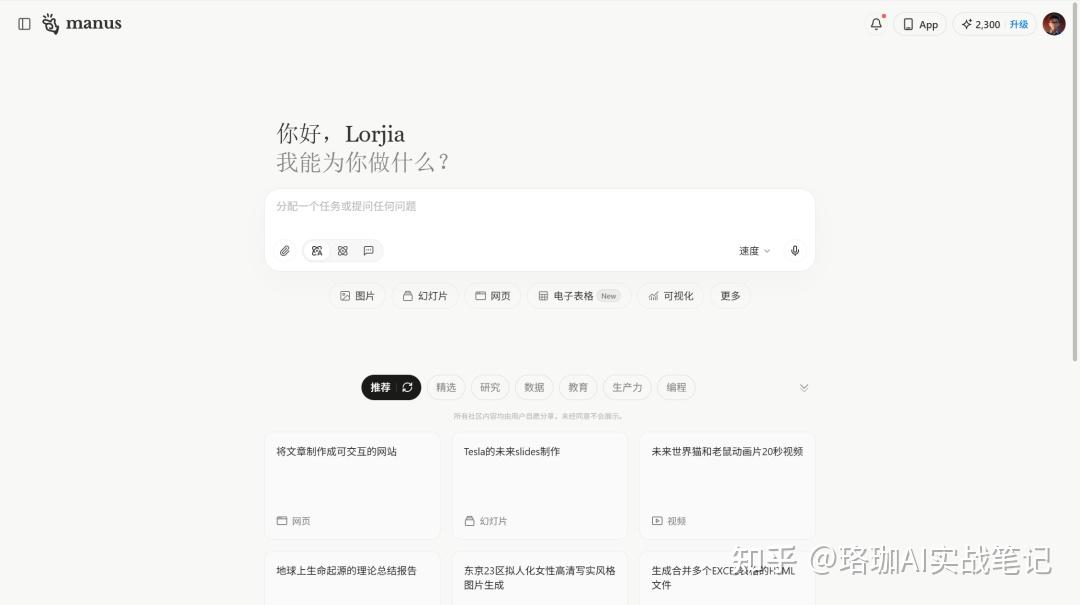Expand the category list chevron

pyautogui.click(x=804, y=387)
